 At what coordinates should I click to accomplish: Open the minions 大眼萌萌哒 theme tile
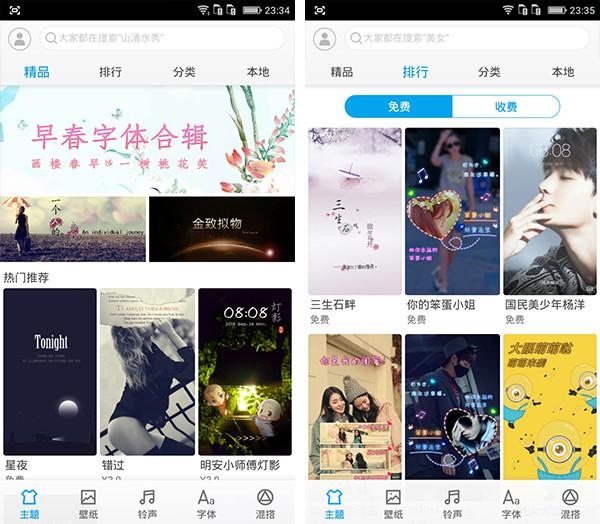point(549,407)
